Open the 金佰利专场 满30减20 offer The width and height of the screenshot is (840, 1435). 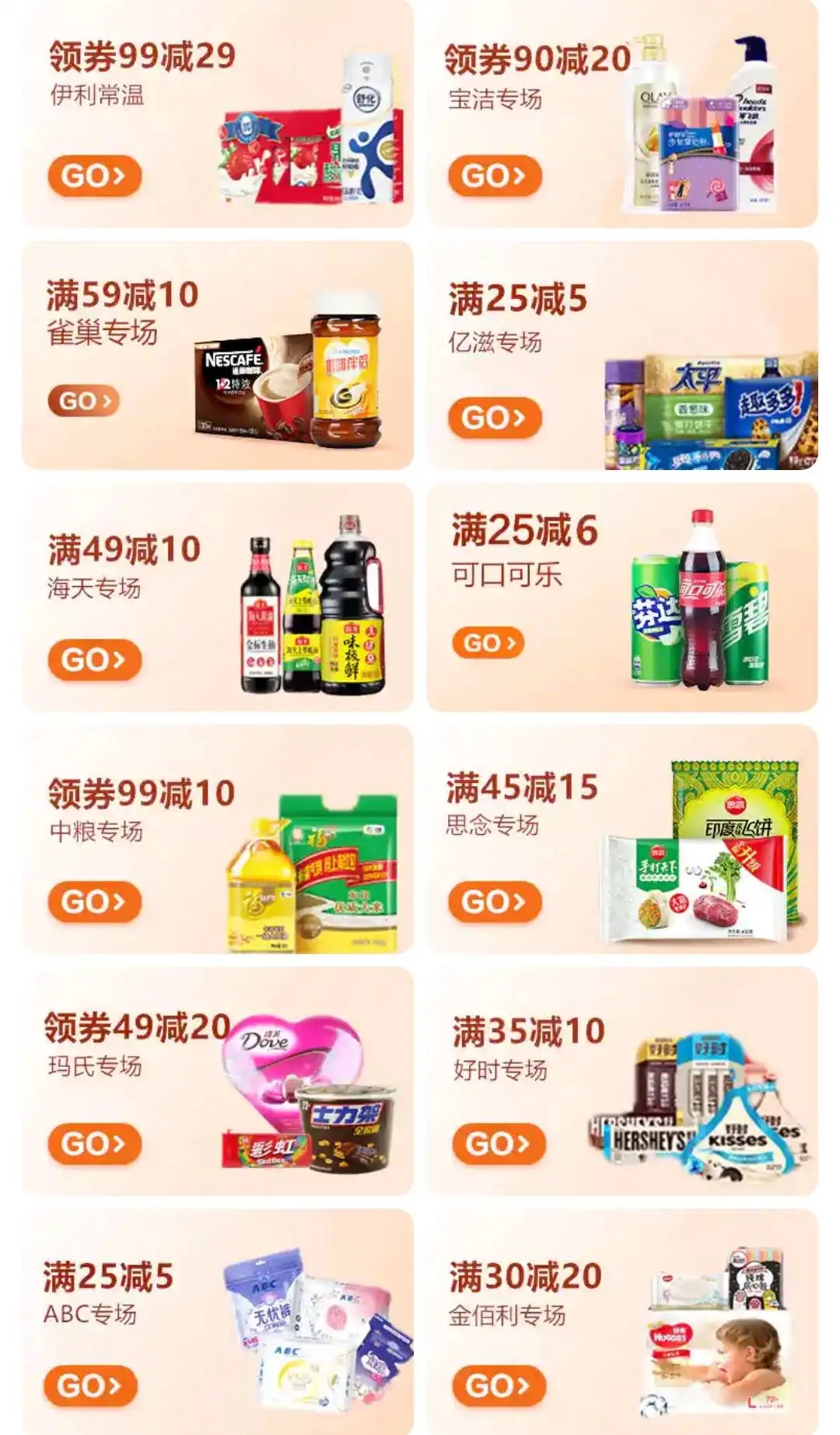click(498, 1386)
